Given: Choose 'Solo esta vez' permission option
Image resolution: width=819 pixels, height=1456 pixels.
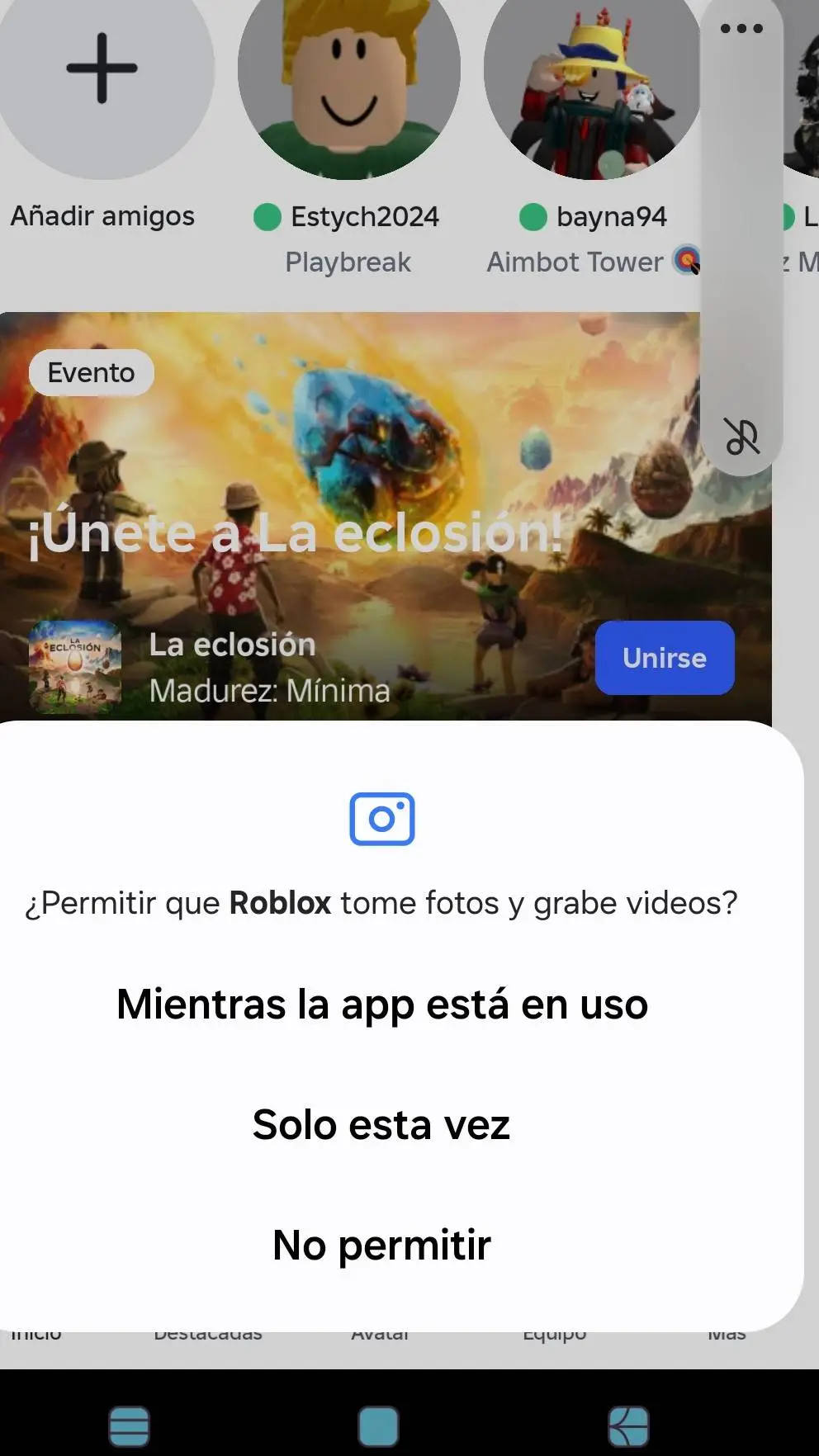Looking at the screenshot, I should click(x=381, y=1125).
